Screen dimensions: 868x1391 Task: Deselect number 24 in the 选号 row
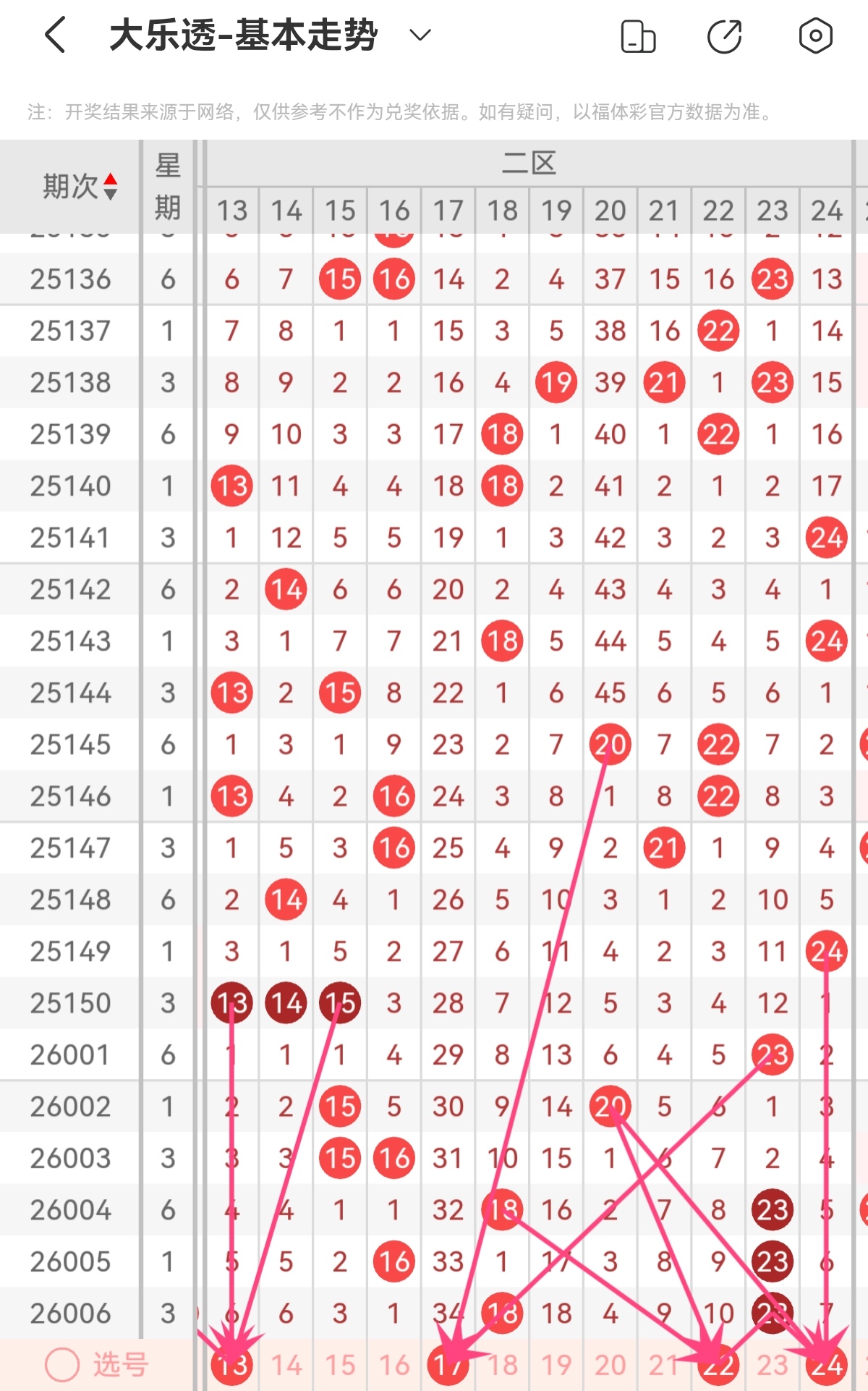pyautogui.click(x=826, y=1365)
